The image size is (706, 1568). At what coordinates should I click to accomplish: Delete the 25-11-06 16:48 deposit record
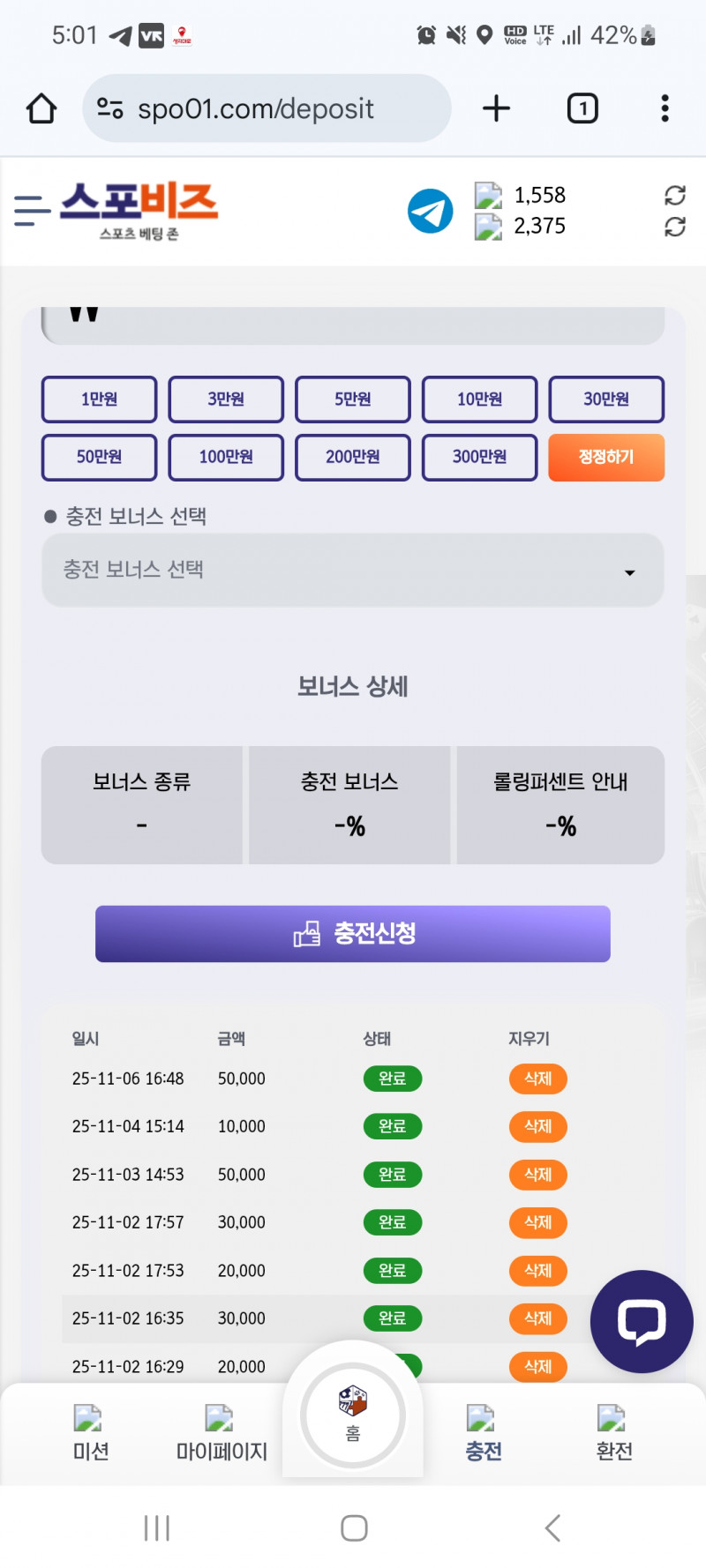click(537, 1079)
